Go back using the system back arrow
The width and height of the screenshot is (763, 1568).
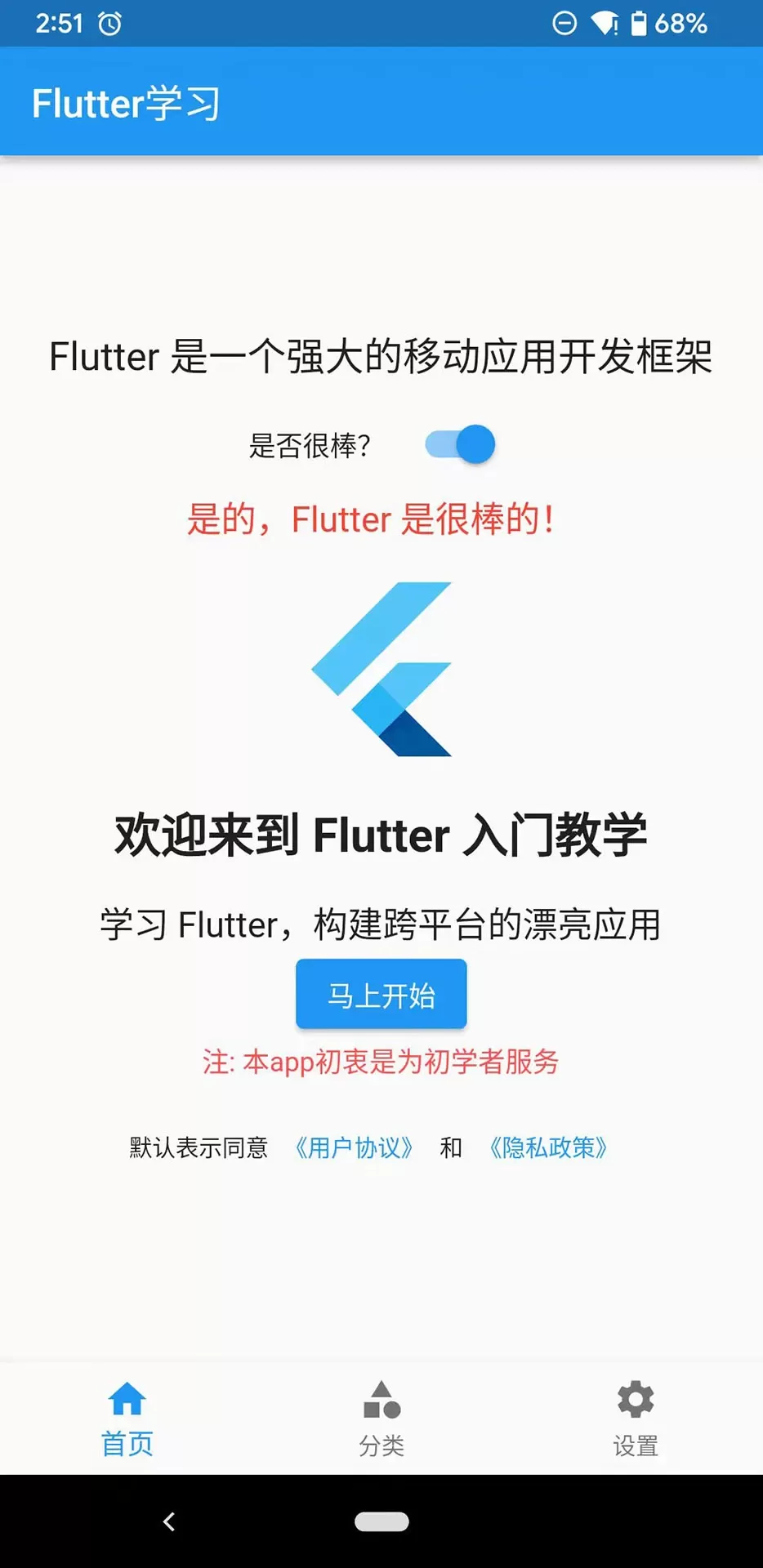point(169,1521)
